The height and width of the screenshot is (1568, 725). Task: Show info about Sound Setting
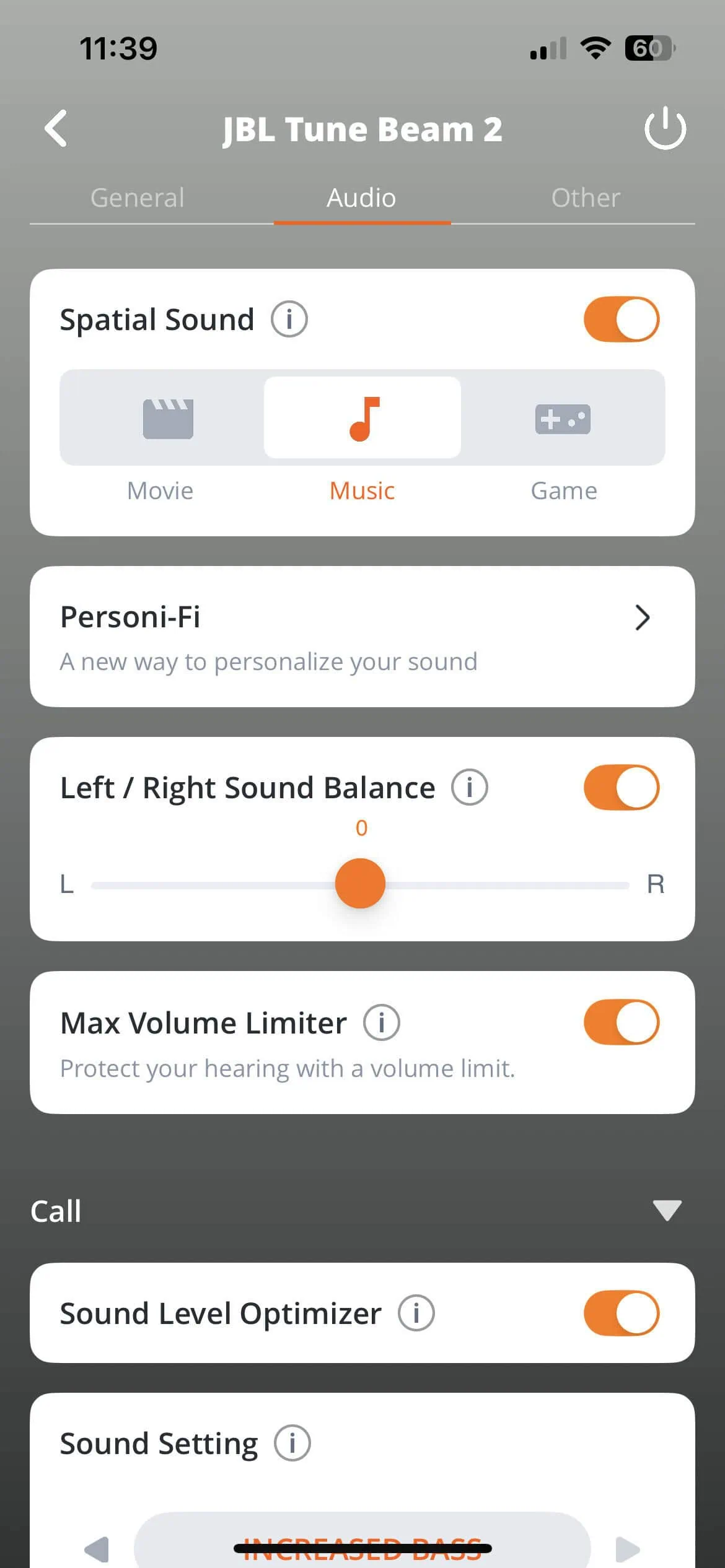(x=292, y=1444)
